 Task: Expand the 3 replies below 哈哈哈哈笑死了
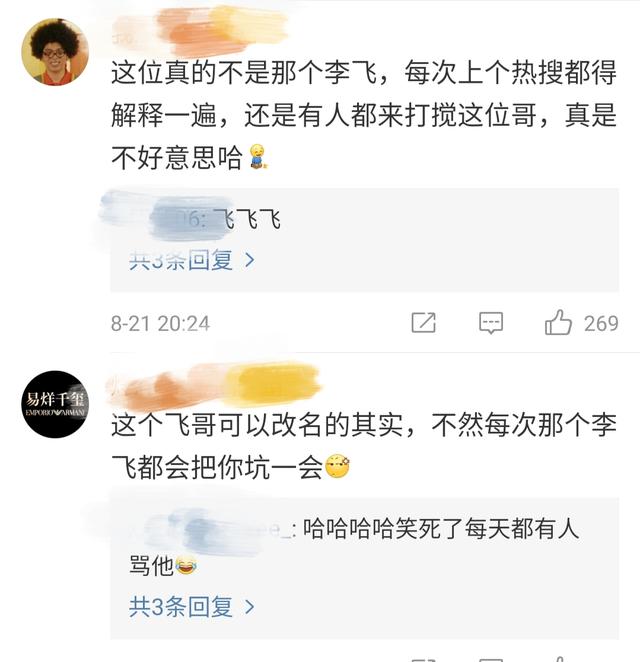pyautogui.click(x=192, y=606)
